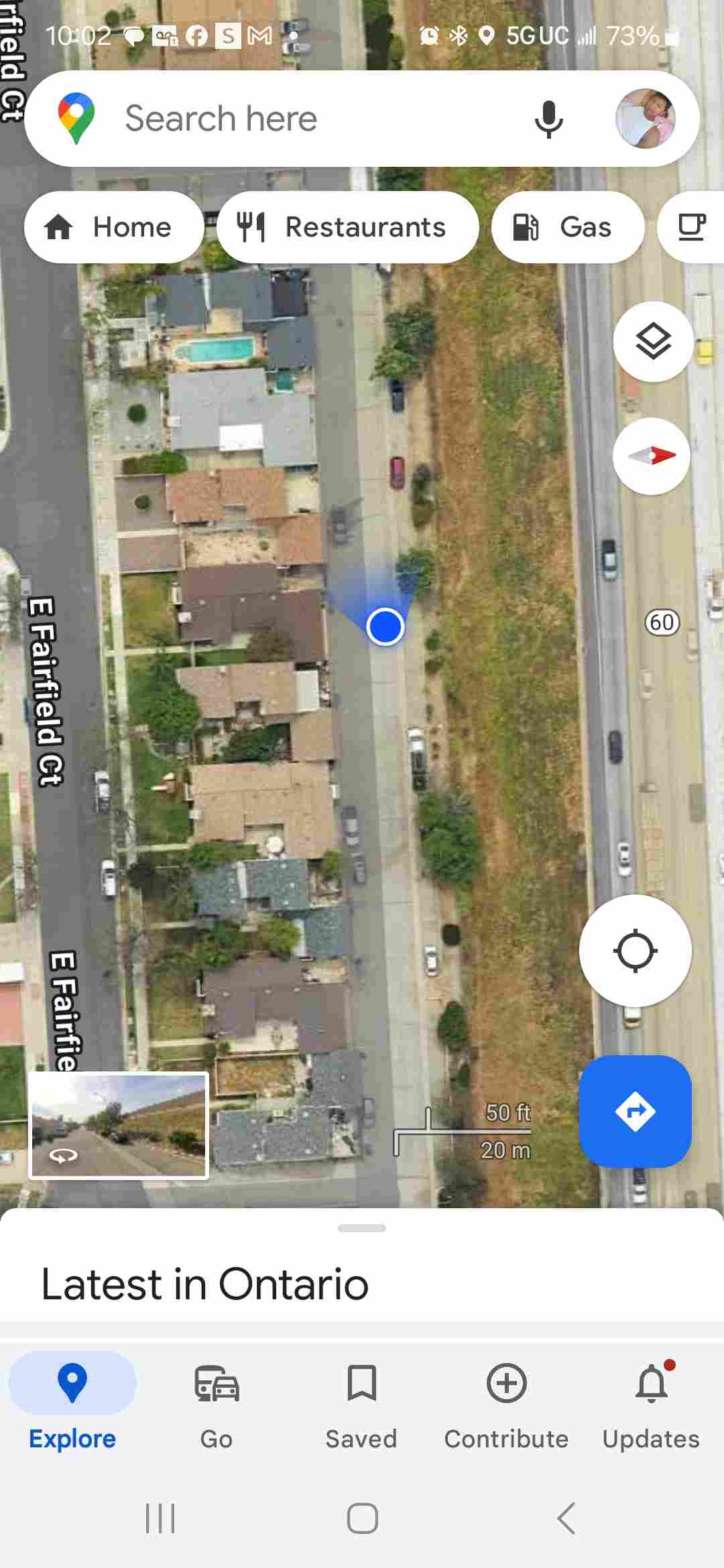Select the Restaurants chip
The width and height of the screenshot is (724, 1568).
coord(347,227)
